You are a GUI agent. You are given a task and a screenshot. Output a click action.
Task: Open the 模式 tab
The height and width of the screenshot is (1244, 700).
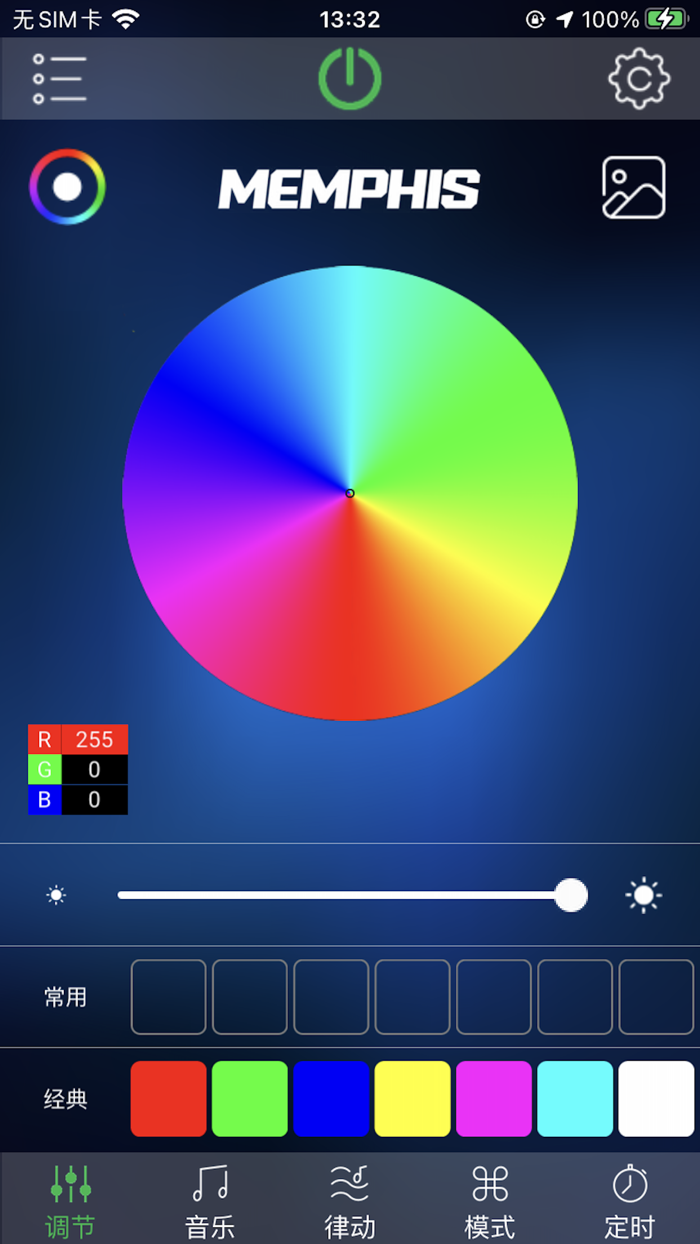pos(490,1200)
